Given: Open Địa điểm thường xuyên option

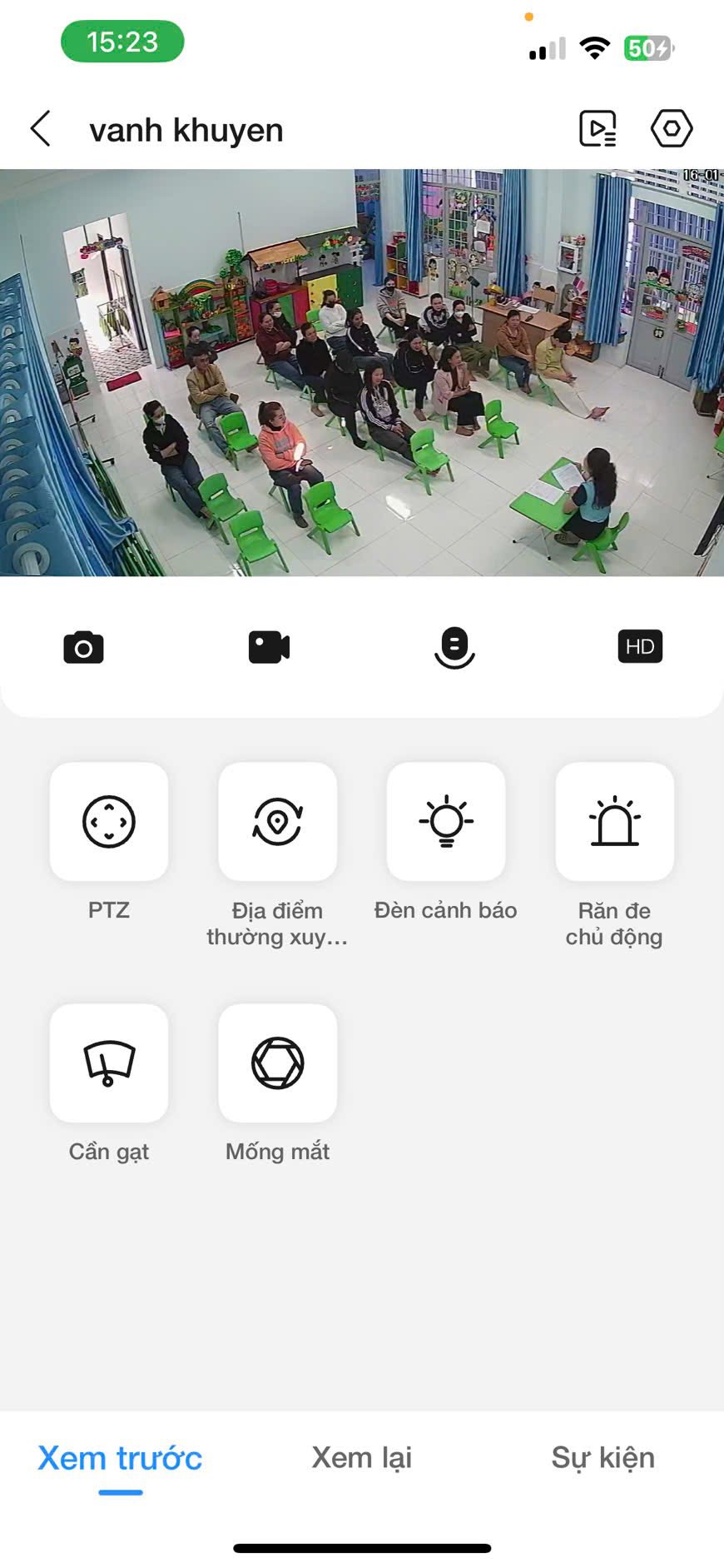Looking at the screenshot, I should (278, 822).
